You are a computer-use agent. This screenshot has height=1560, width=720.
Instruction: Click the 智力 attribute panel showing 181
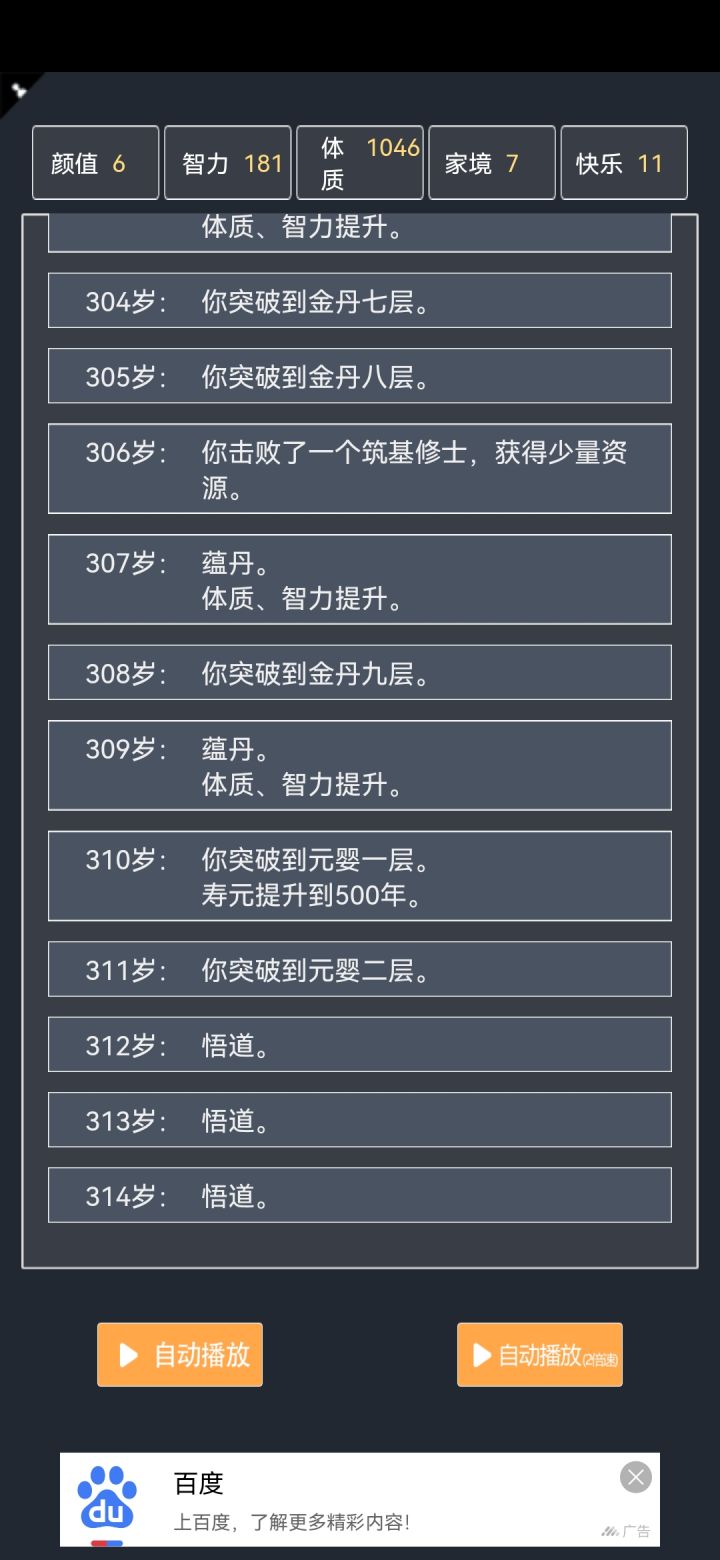[x=227, y=163]
